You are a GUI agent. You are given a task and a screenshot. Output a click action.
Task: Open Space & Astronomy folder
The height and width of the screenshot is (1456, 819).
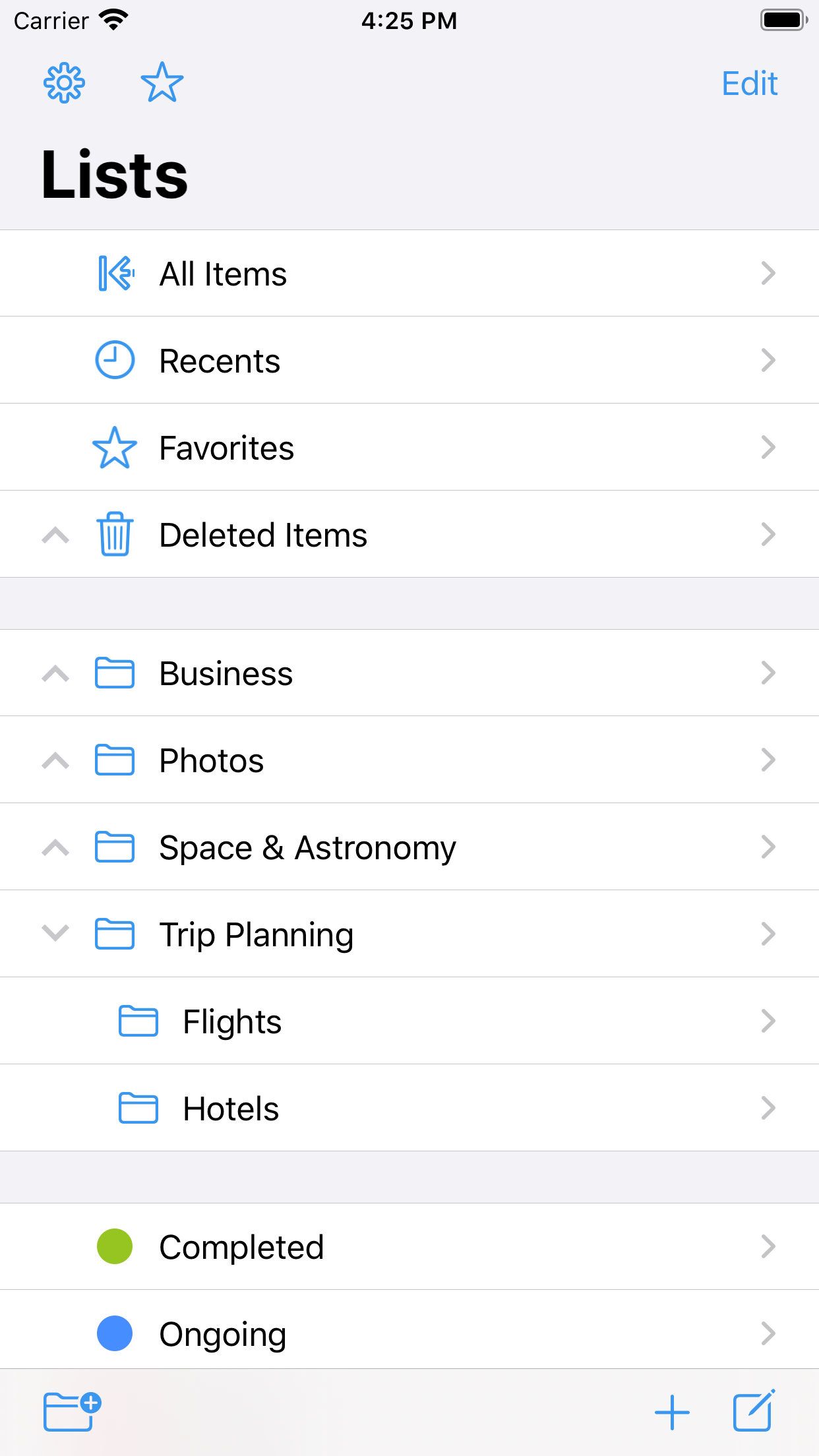point(409,847)
